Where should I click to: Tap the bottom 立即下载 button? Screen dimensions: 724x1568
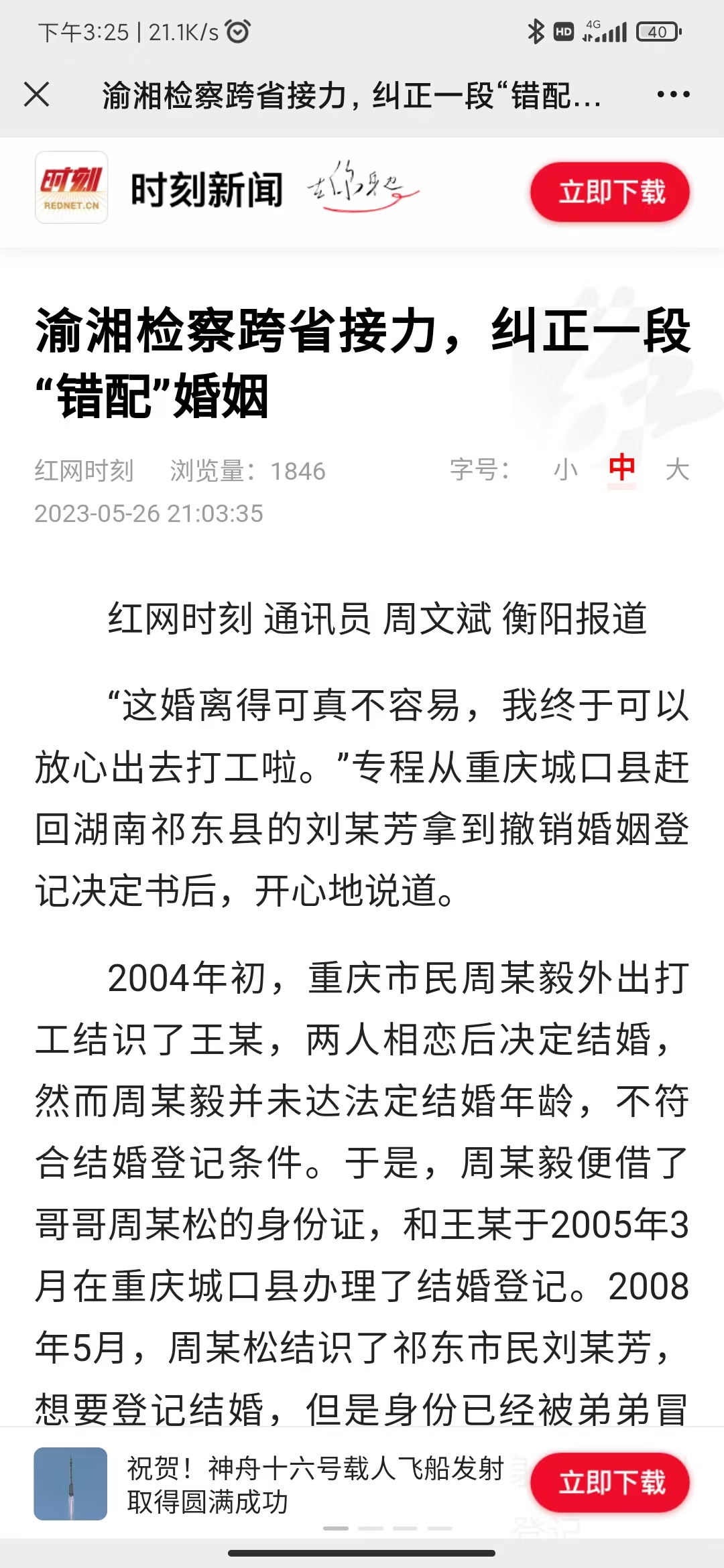[610, 1482]
